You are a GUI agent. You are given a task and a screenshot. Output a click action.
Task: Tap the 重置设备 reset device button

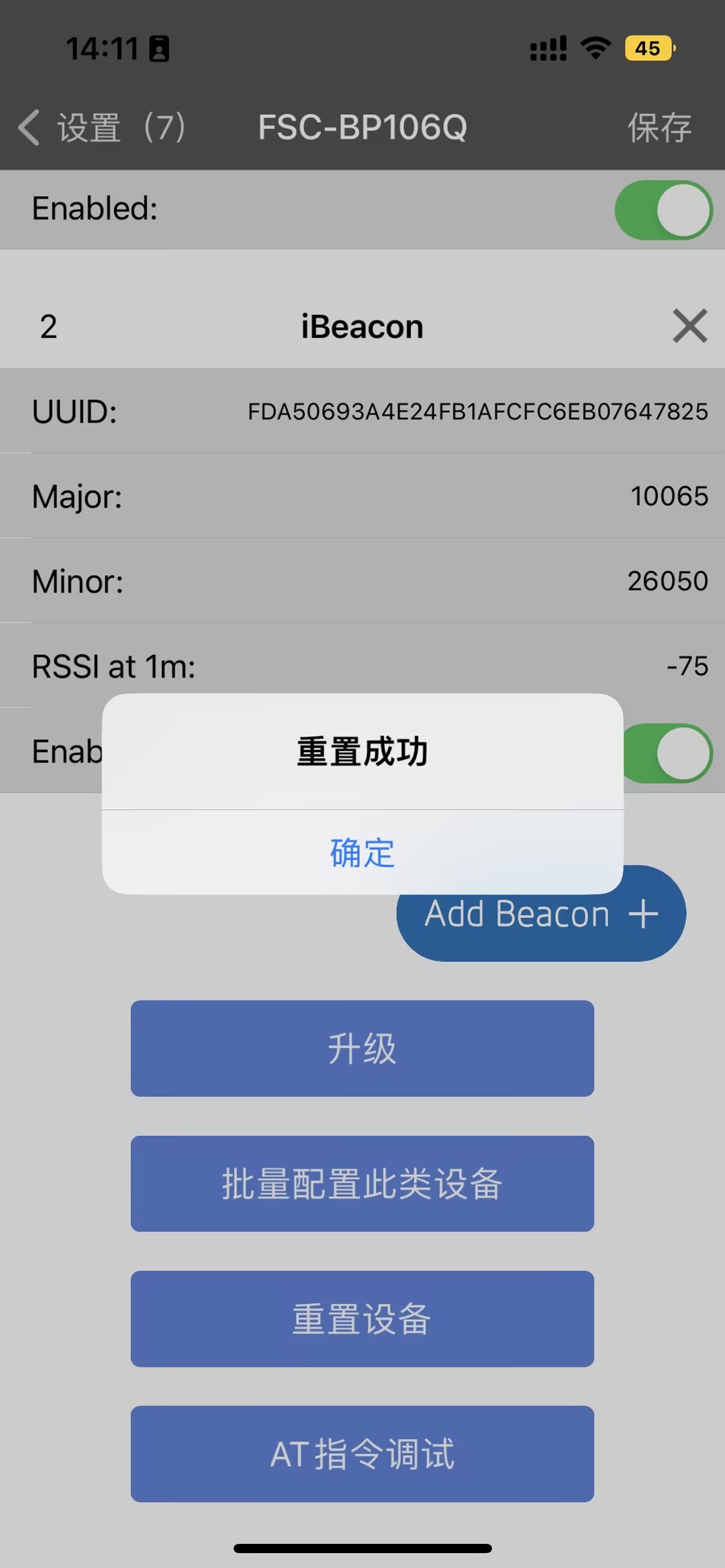coord(362,1319)
